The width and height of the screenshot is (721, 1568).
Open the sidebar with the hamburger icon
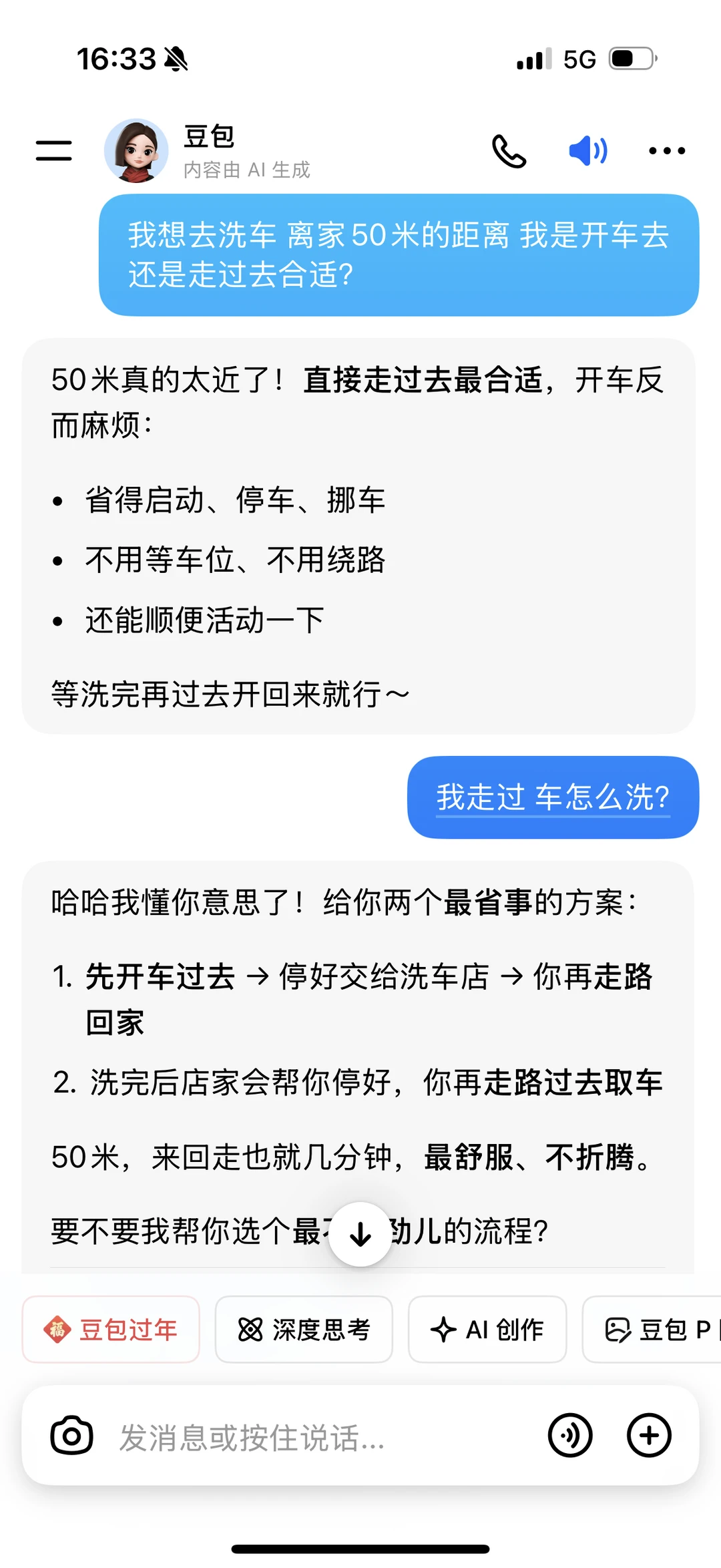[x=52, y=150]
